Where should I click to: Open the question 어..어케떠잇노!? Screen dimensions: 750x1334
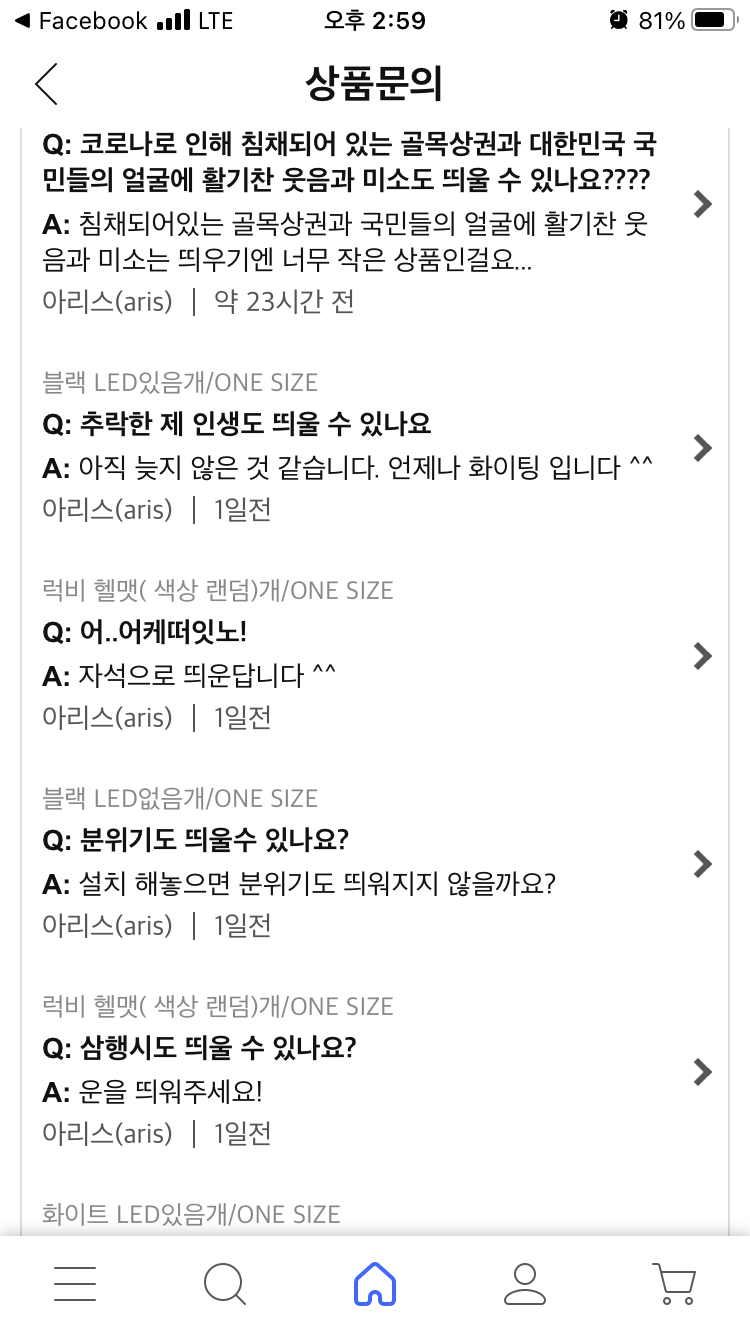tap(375, 655)
